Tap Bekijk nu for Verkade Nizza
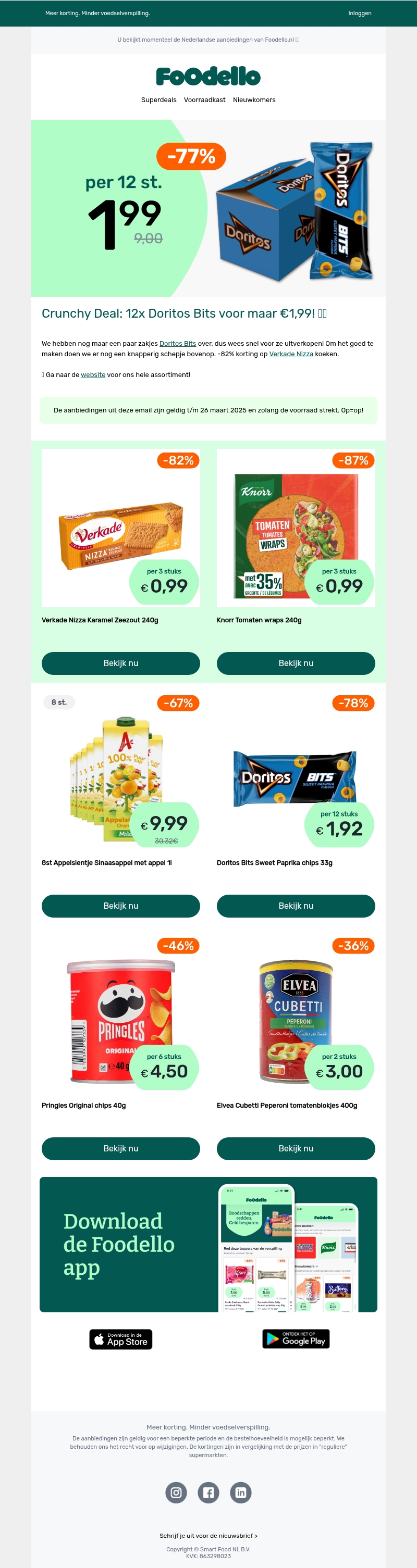Screen dimensions: 417x1568 point(120,663)
